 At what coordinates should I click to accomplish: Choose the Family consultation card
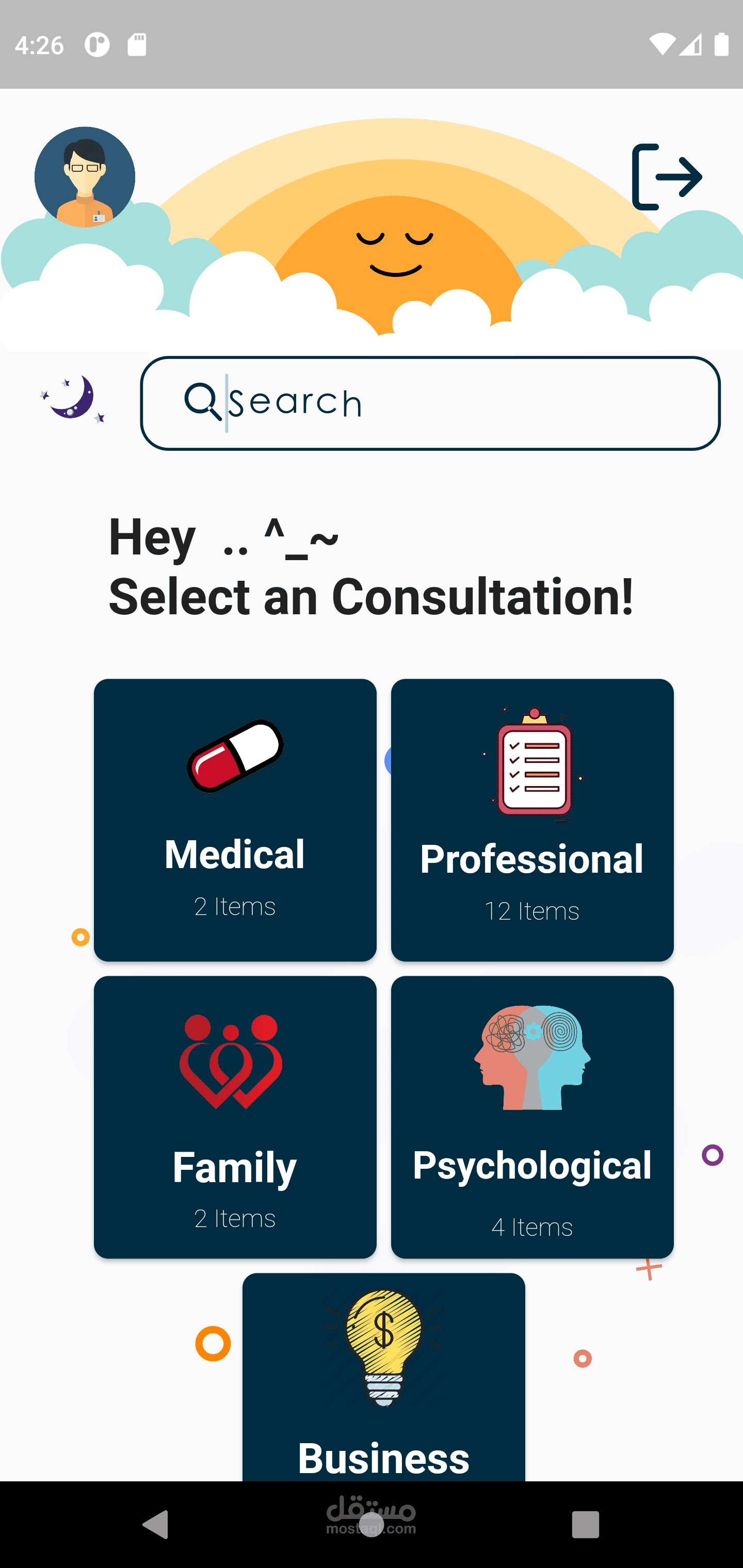pyautogui.click(x=235, y=1116)
